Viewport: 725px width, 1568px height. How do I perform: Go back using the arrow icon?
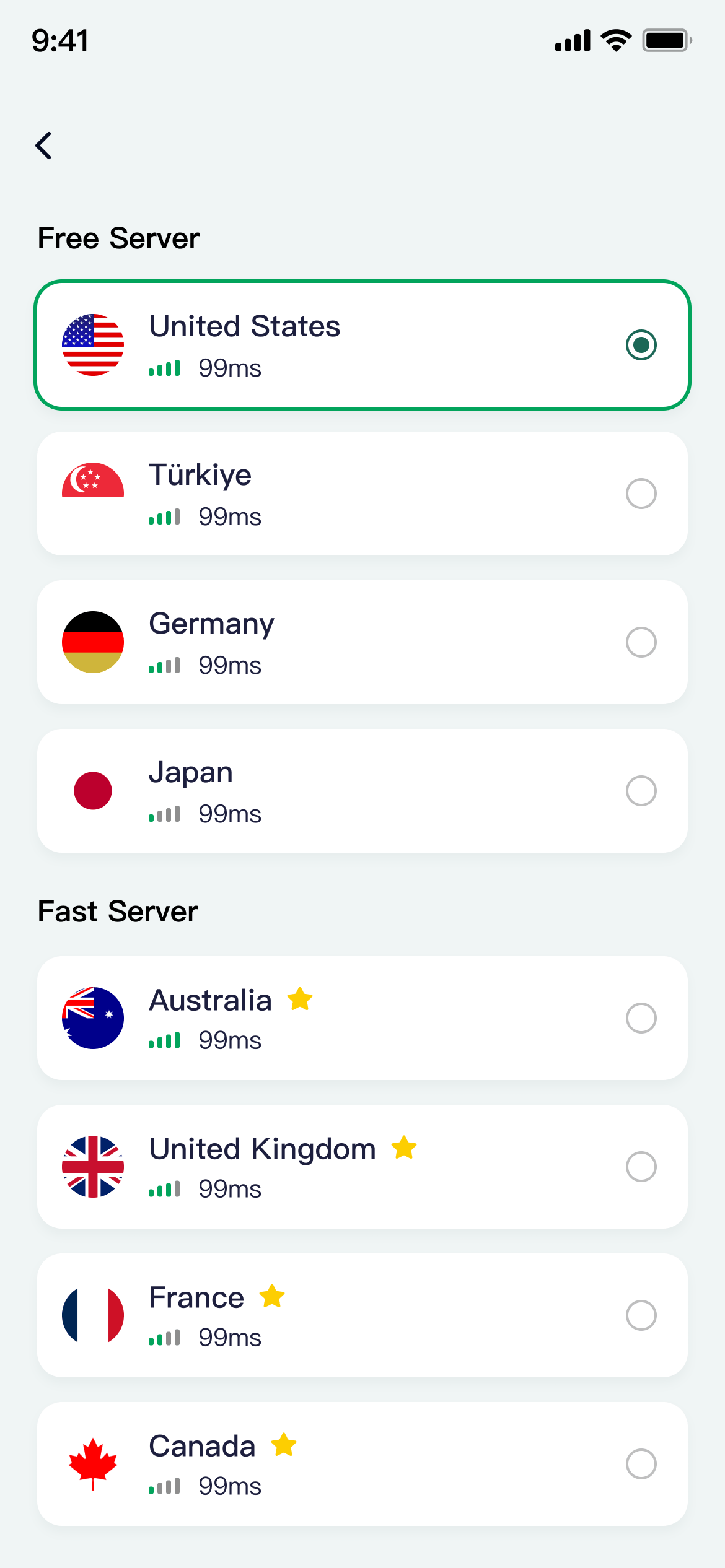(44, 146)
